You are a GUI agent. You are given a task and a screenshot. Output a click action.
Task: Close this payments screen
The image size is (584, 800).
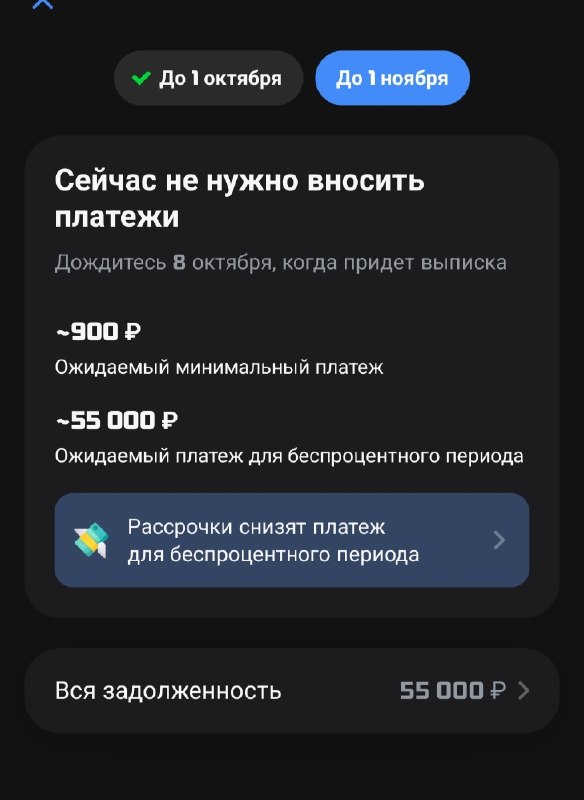43,4
